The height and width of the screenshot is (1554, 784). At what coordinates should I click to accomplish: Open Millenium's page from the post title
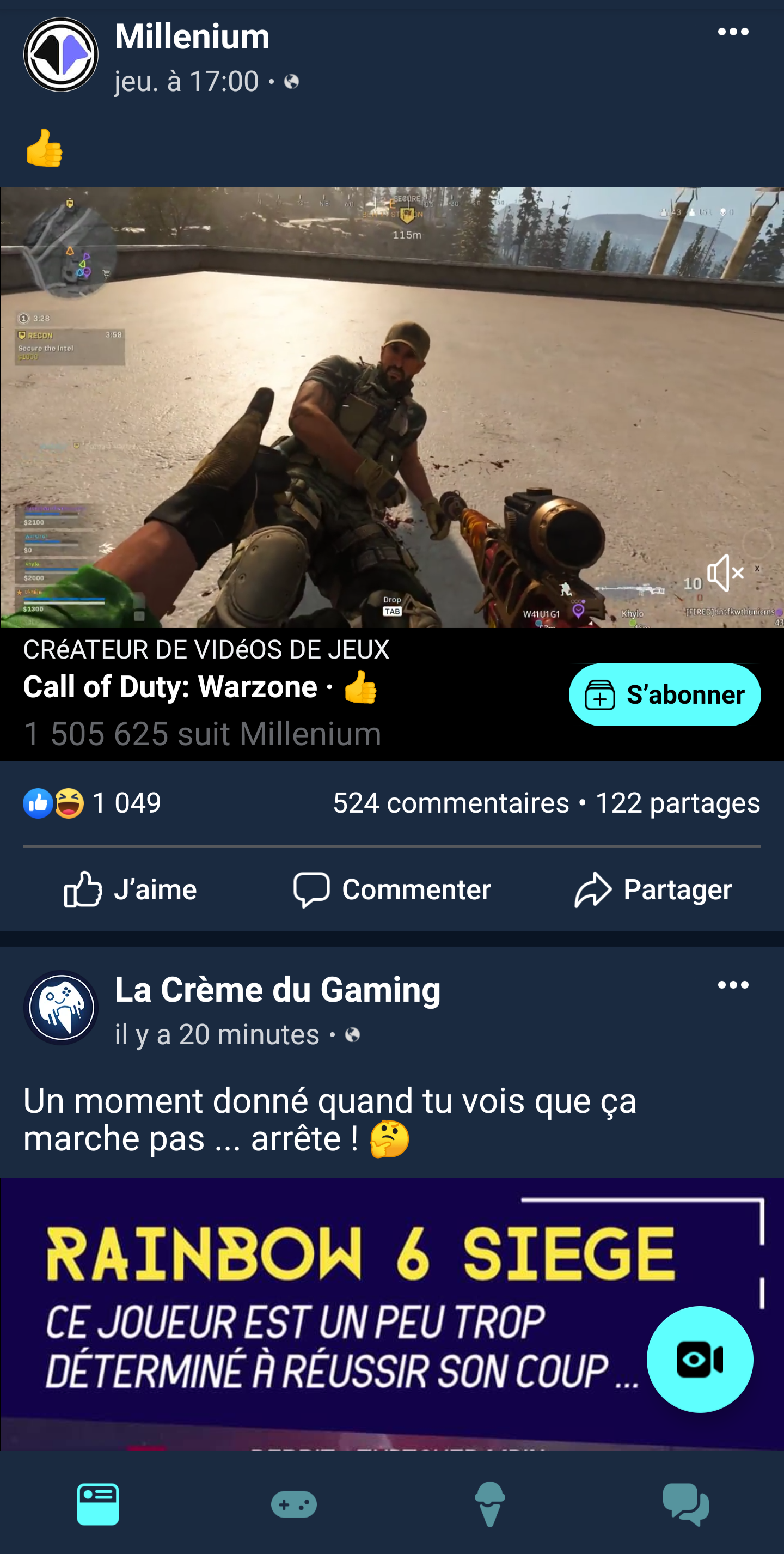192,36
